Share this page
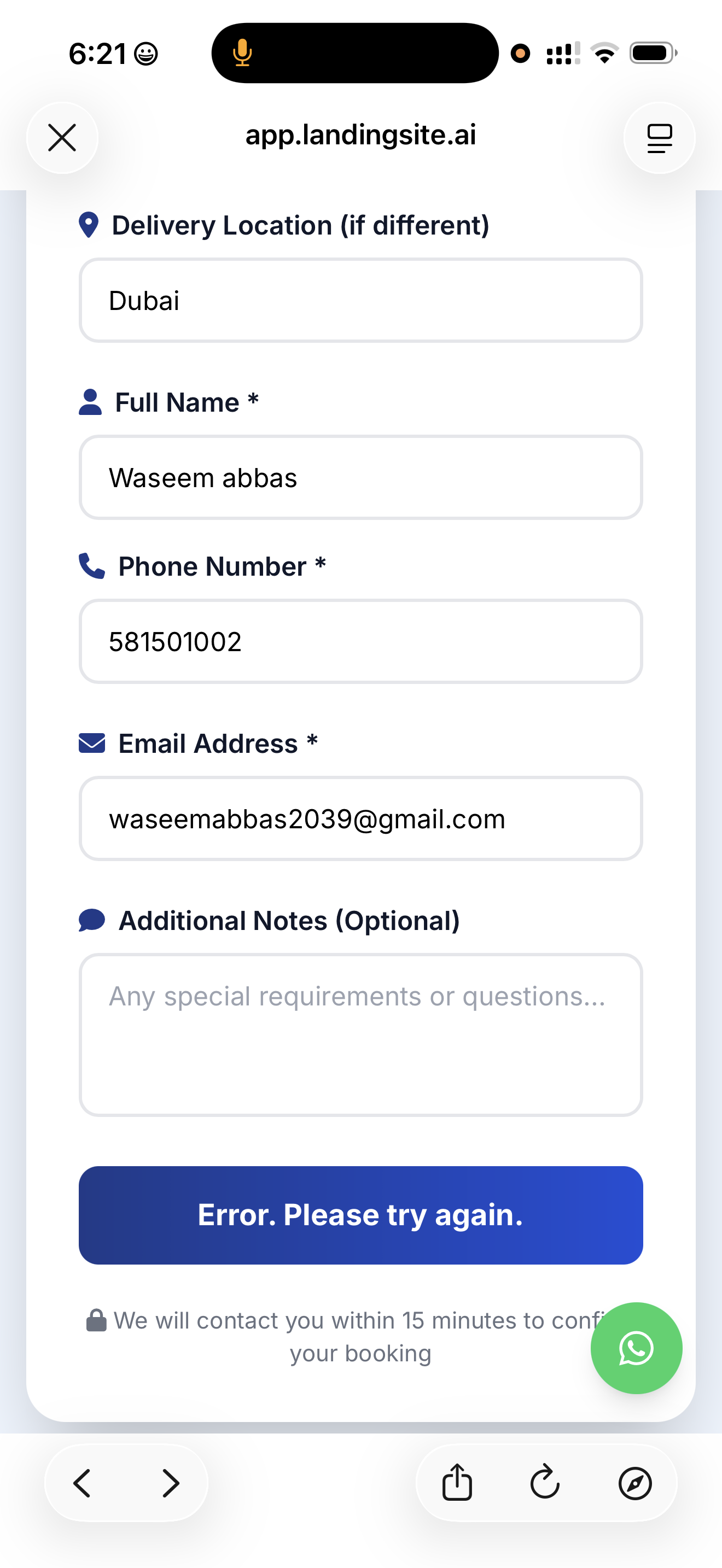The width and height of the screenshot is (722, 1568). pyautogui.click(x=457, y=1483)
